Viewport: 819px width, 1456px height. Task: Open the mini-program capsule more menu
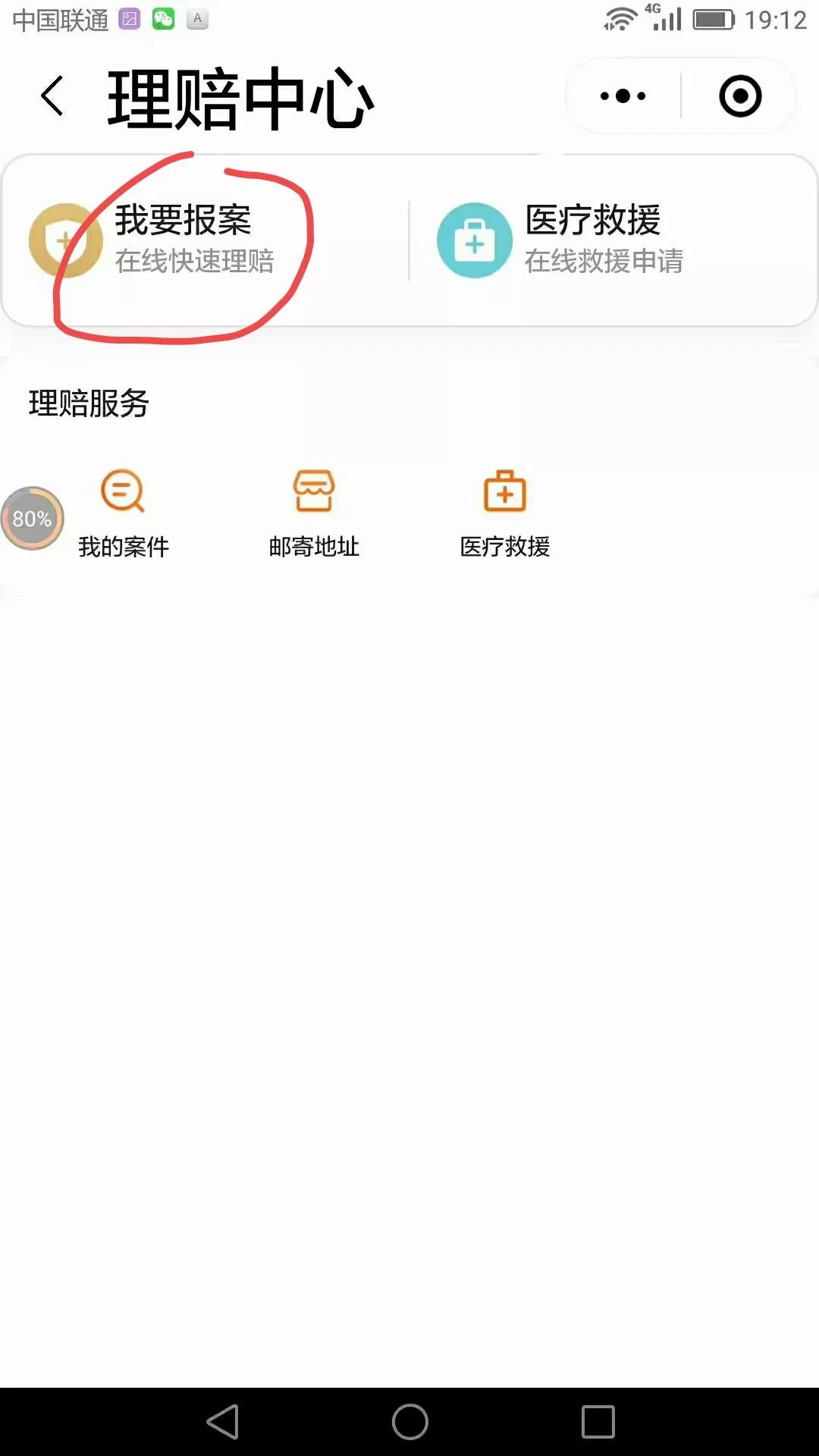click(x=620, y=96)
